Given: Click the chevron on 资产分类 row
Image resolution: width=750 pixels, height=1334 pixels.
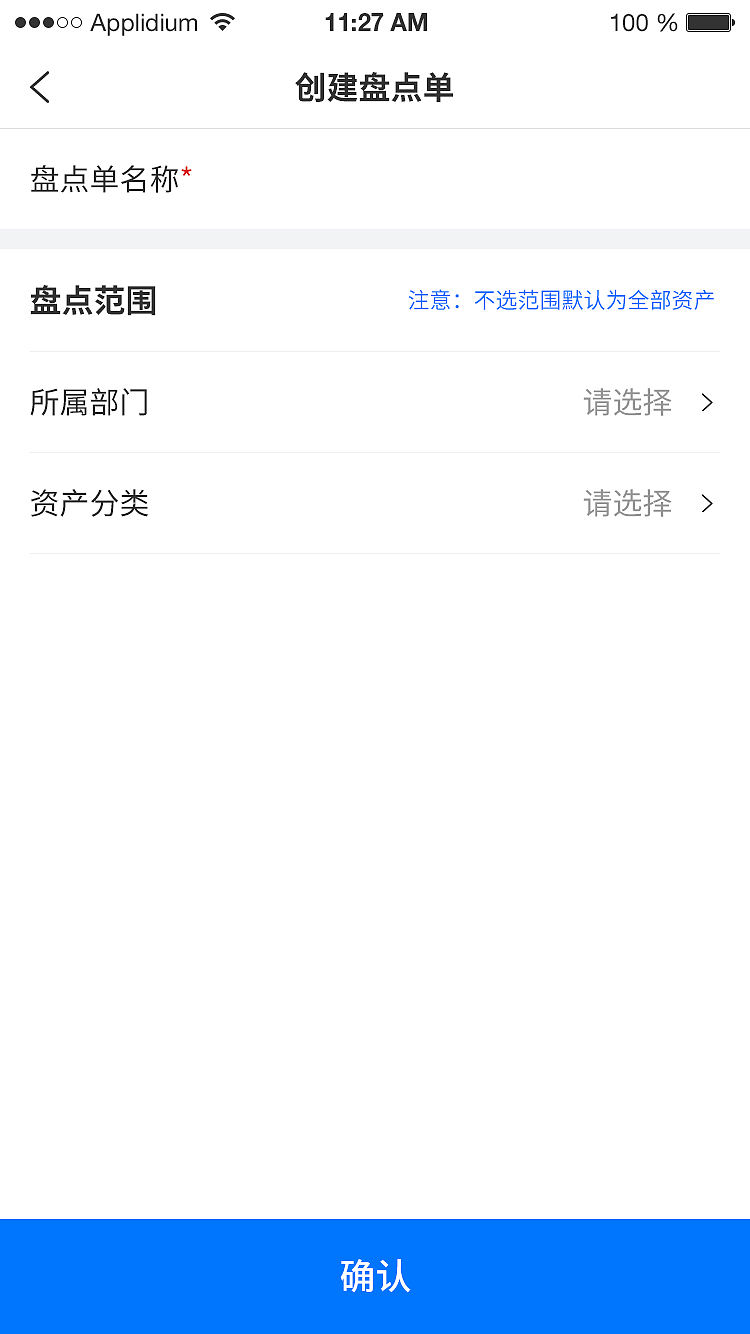Looking at the screenshot, I should tap(707, 504).
